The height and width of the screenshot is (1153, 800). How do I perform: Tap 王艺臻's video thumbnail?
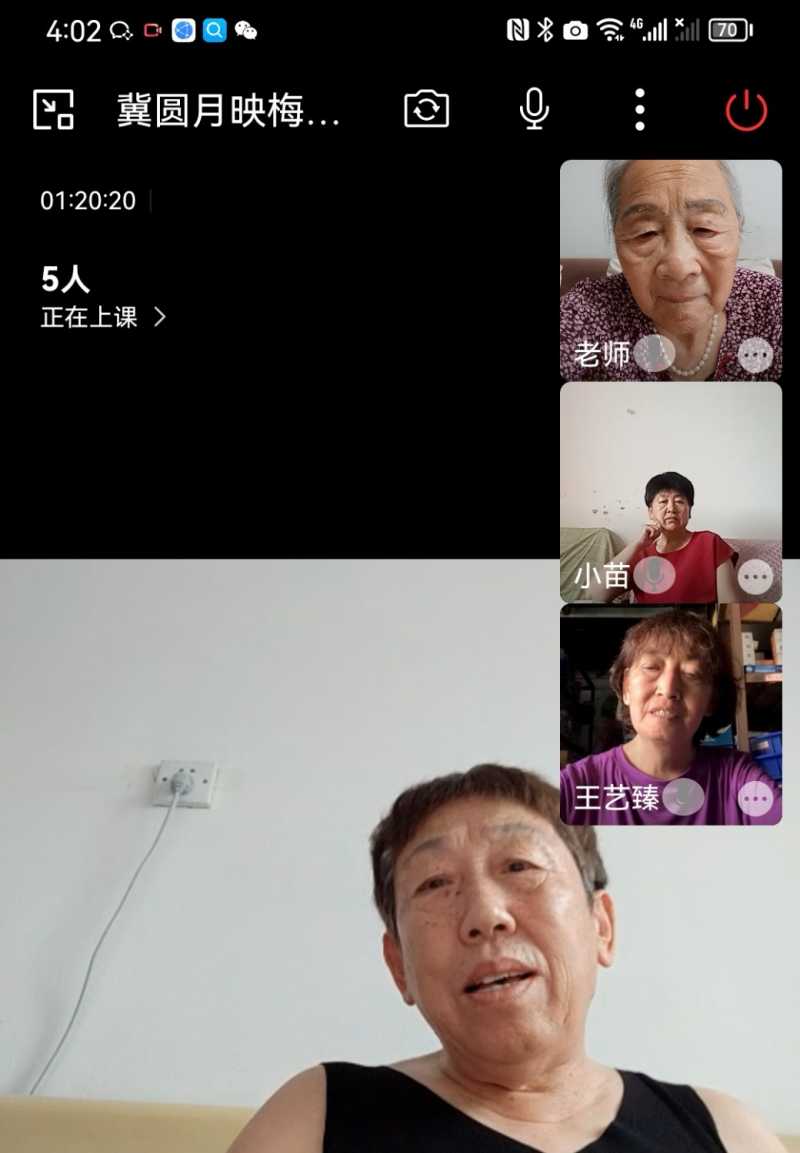tap(670, 700)
